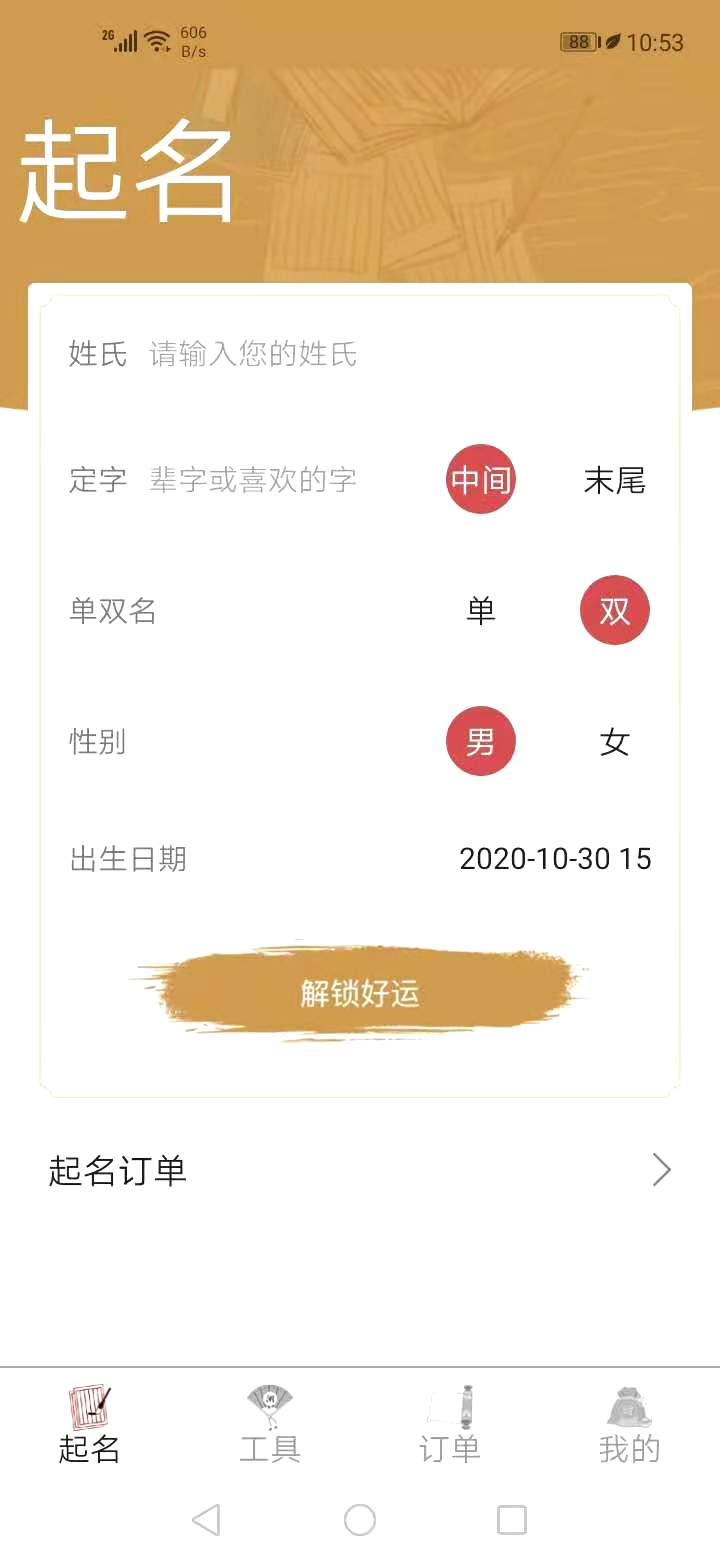Expand the 起名订单 orders chevron
Screen dimensions: 720x1560
click(660, 1169)
